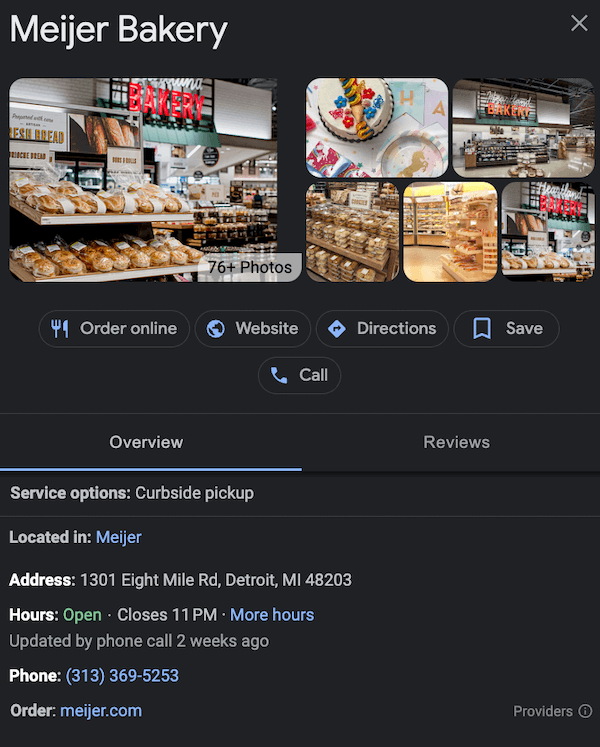Call Meijer Bakery
600x747 pixels.
coord(300,375)
